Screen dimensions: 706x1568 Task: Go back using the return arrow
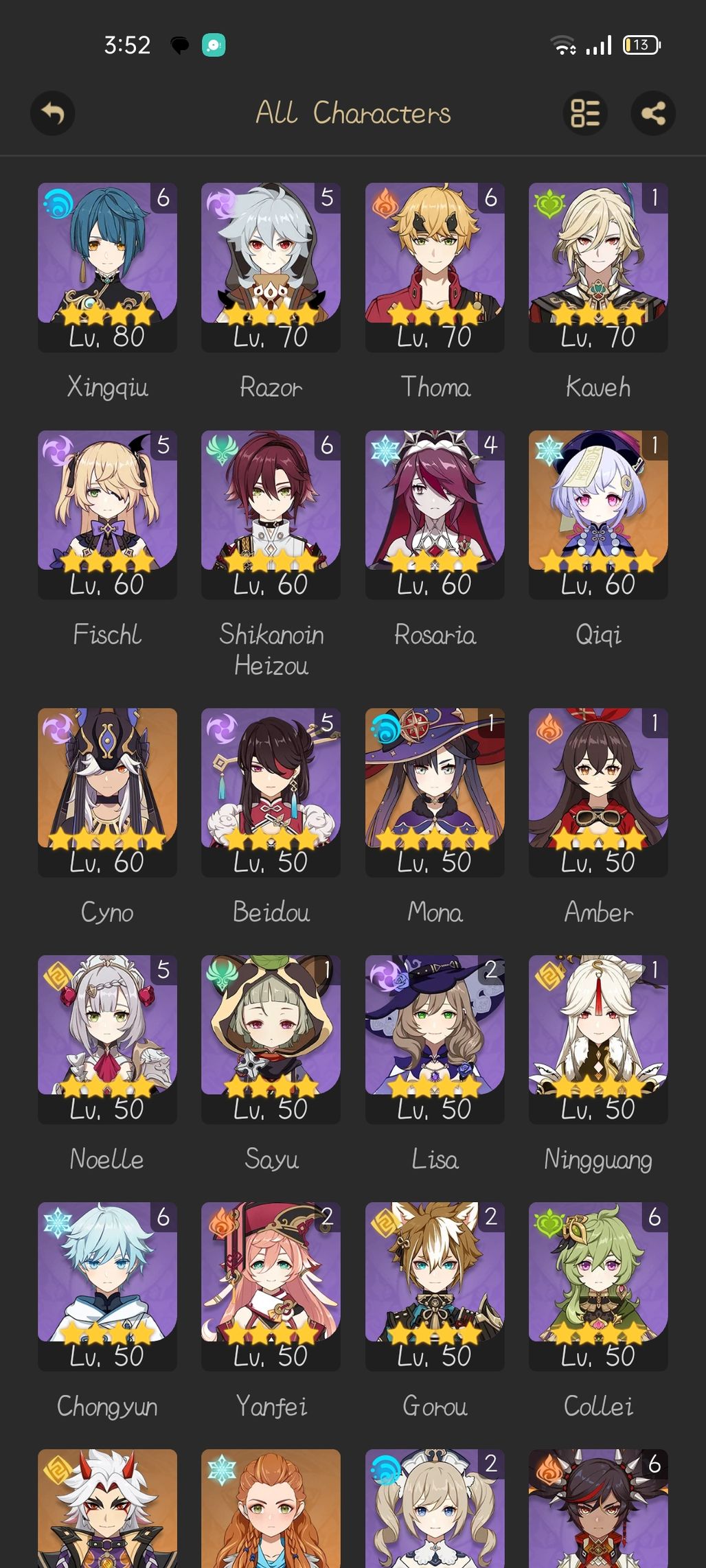(52, 113)
